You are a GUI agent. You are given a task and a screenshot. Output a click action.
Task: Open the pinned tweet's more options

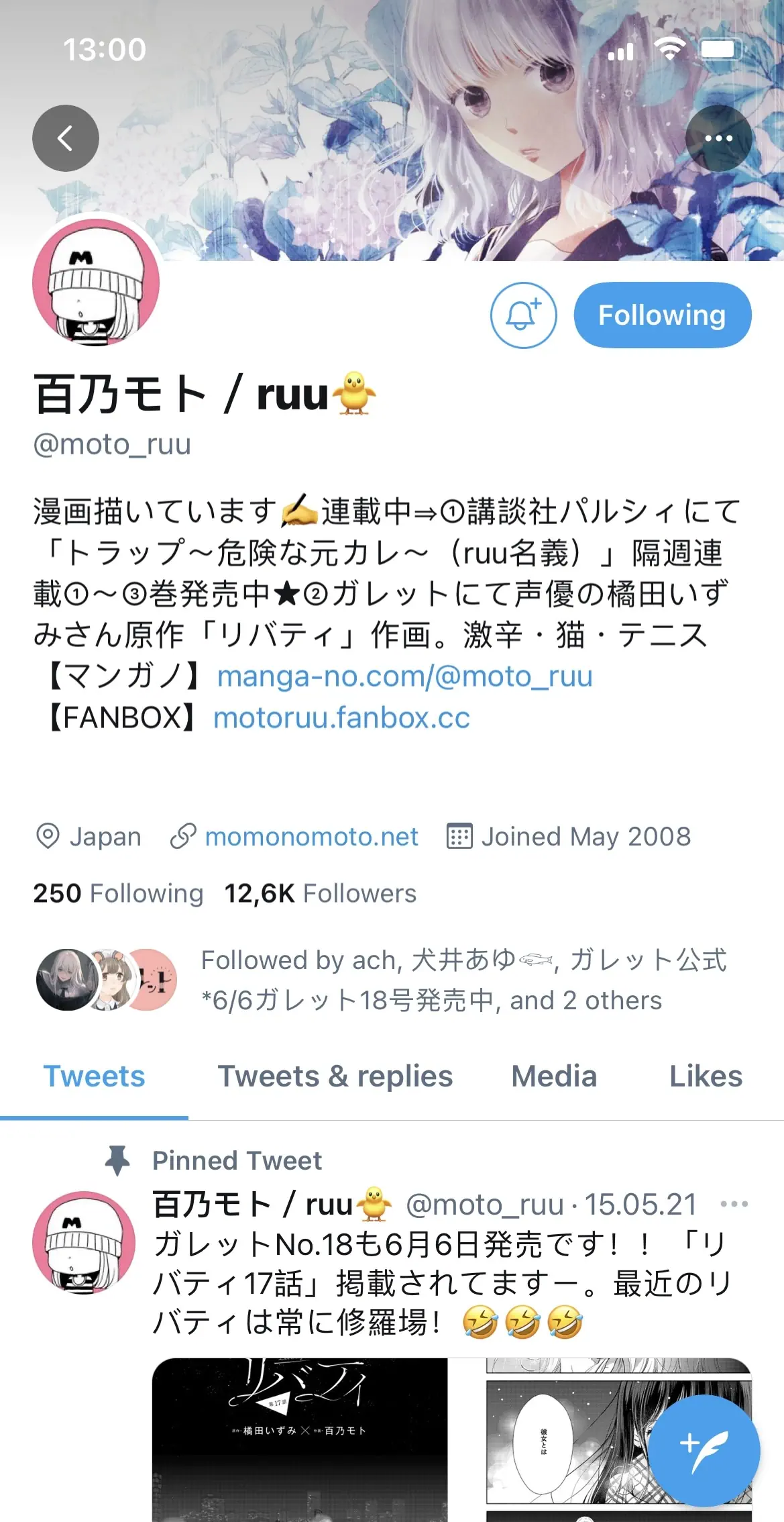[734, 1204]
